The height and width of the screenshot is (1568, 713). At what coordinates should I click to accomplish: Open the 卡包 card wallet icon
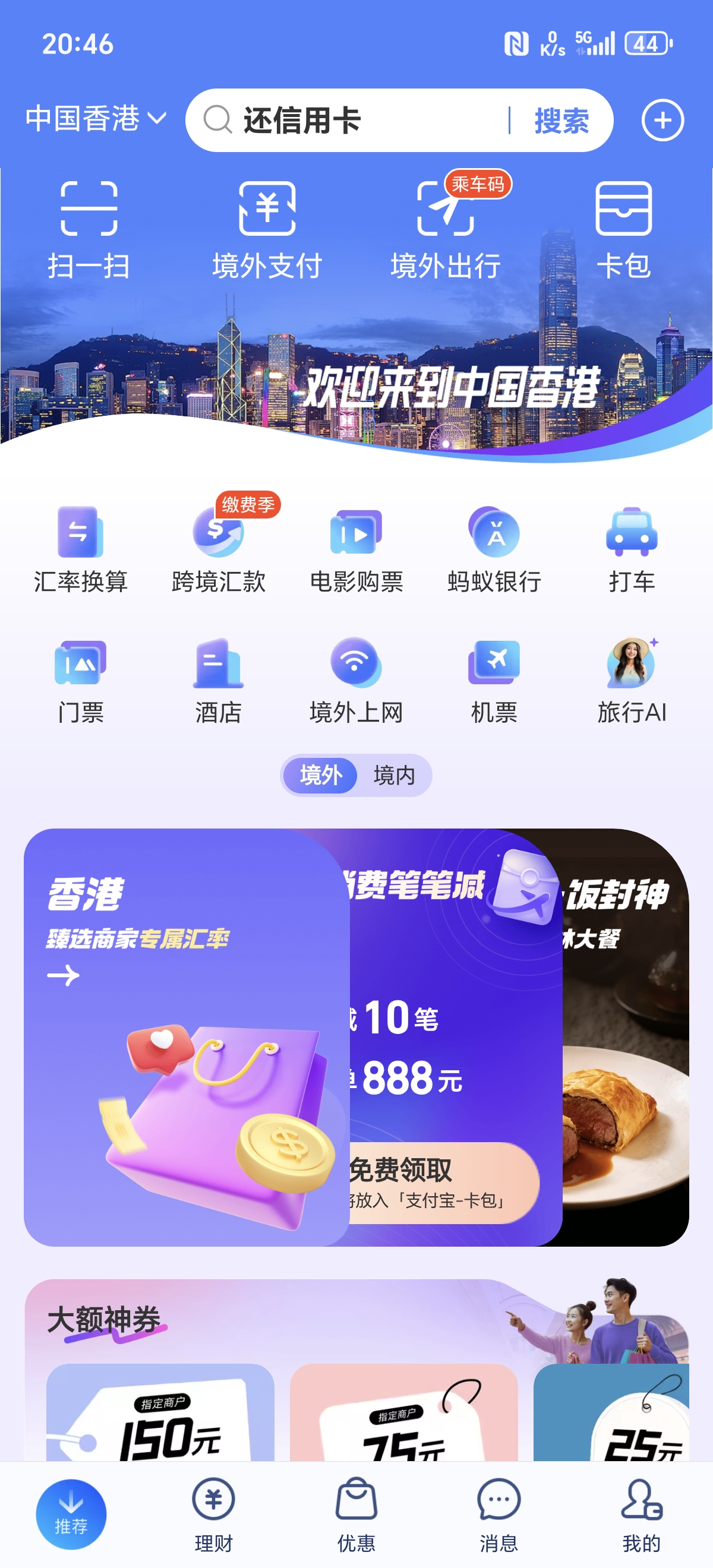(623, 228)
